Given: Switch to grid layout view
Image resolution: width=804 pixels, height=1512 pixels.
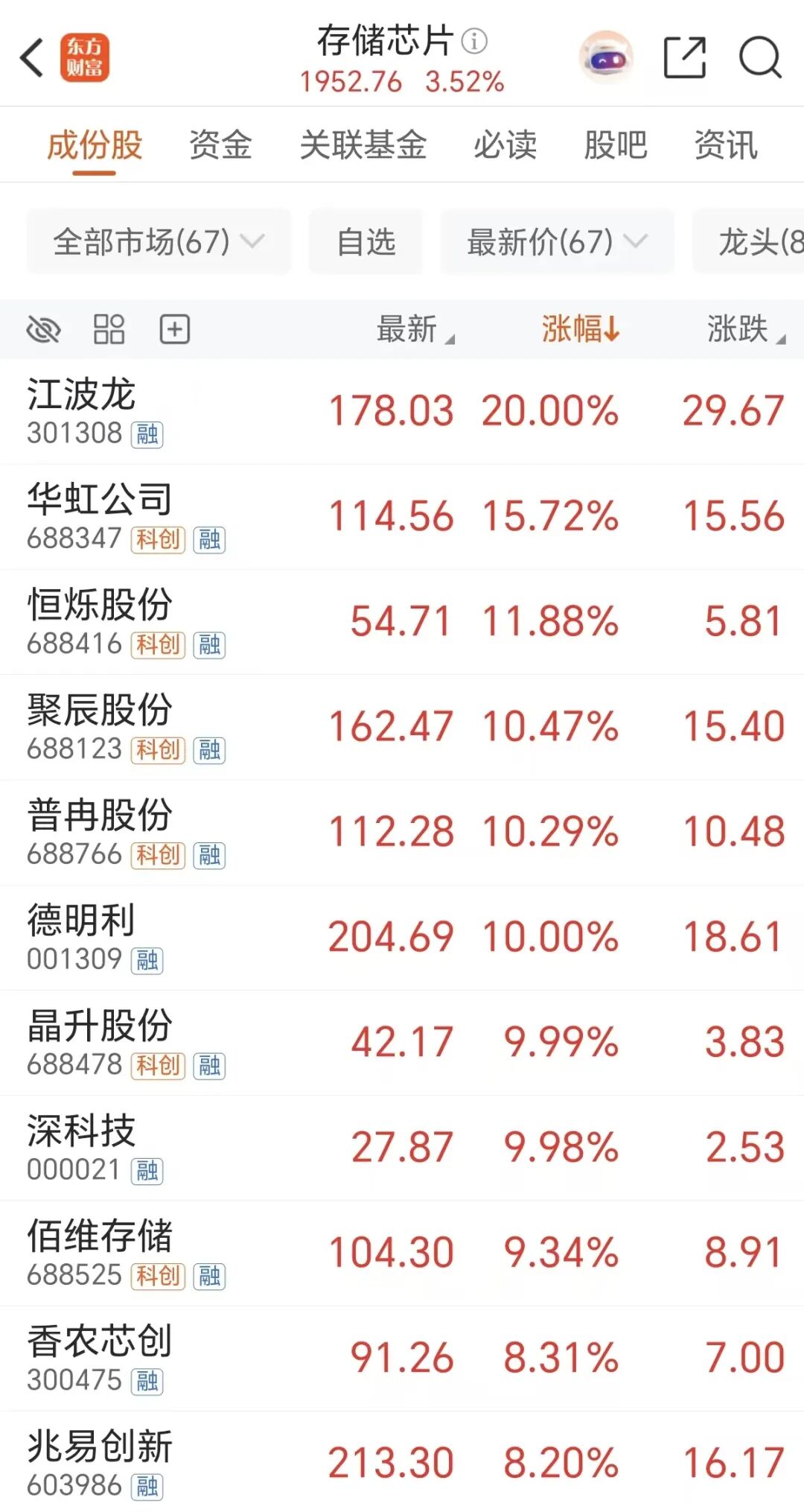Looking at the screenshot, I should tap(109, 329).
